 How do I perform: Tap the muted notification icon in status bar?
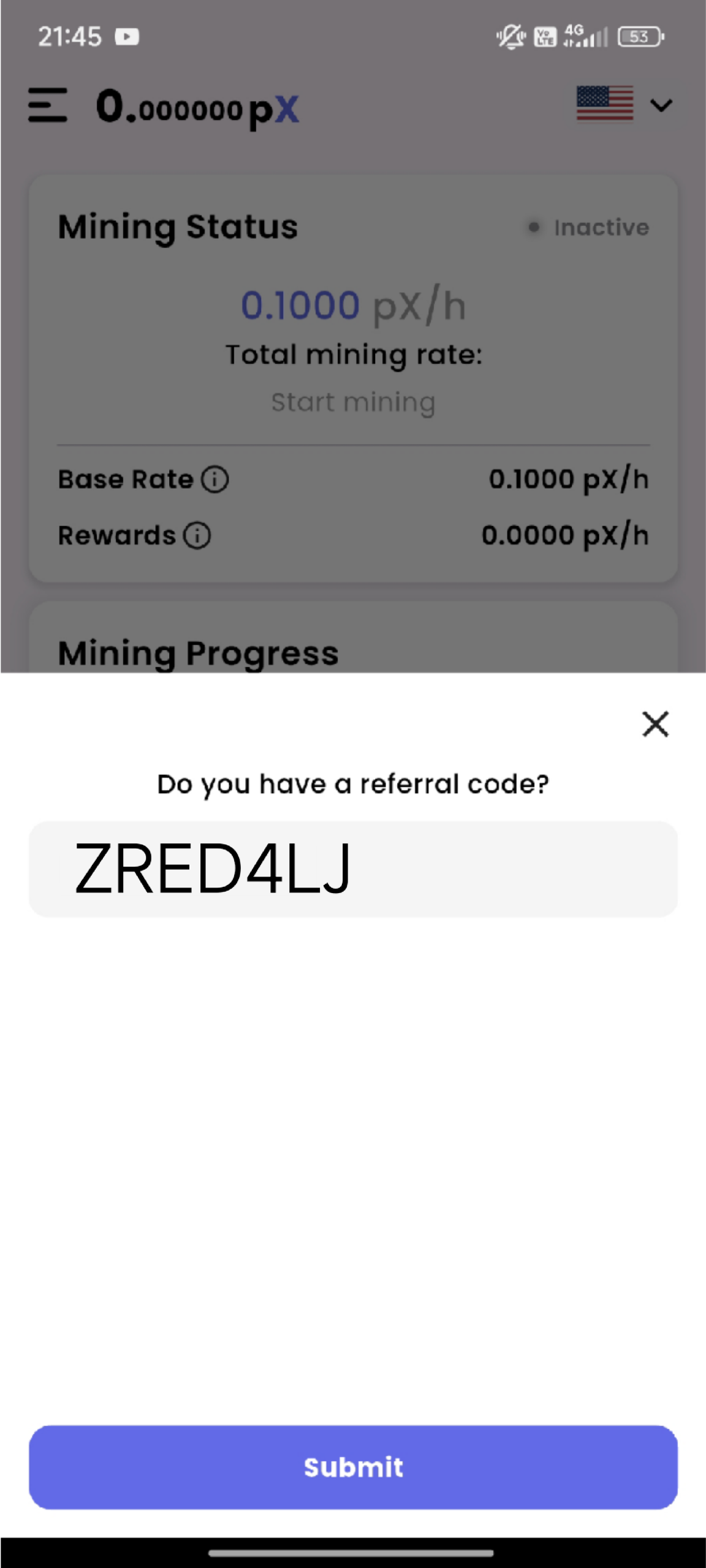[512, 37]
